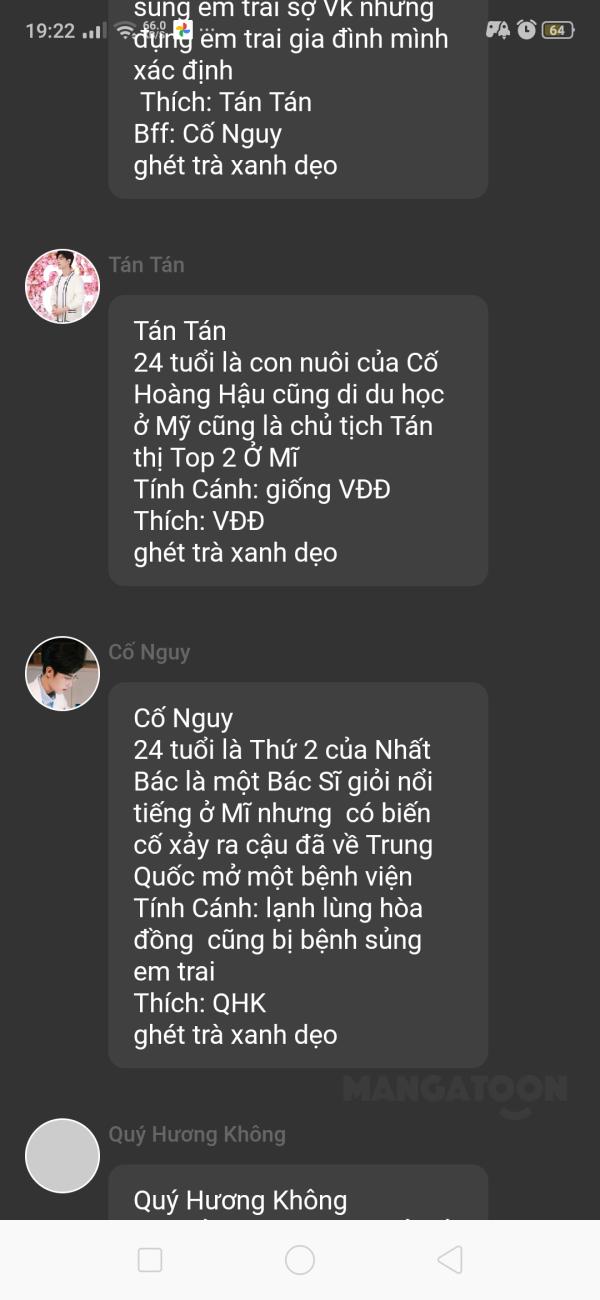Screen dimensions: 600x1300
Task: Open Cố Nguy's profile avatar
Action: pos(62,674)
